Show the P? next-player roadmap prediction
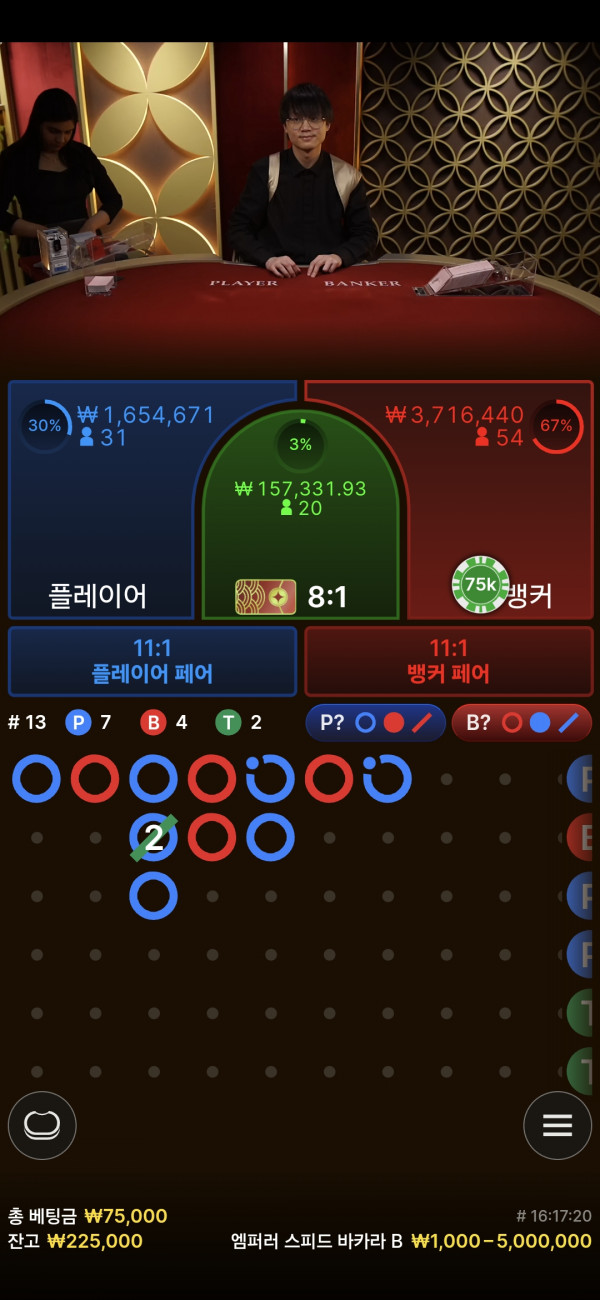Image resolution: width=600 pixels, height=1300 pixels. coord(375,722)
